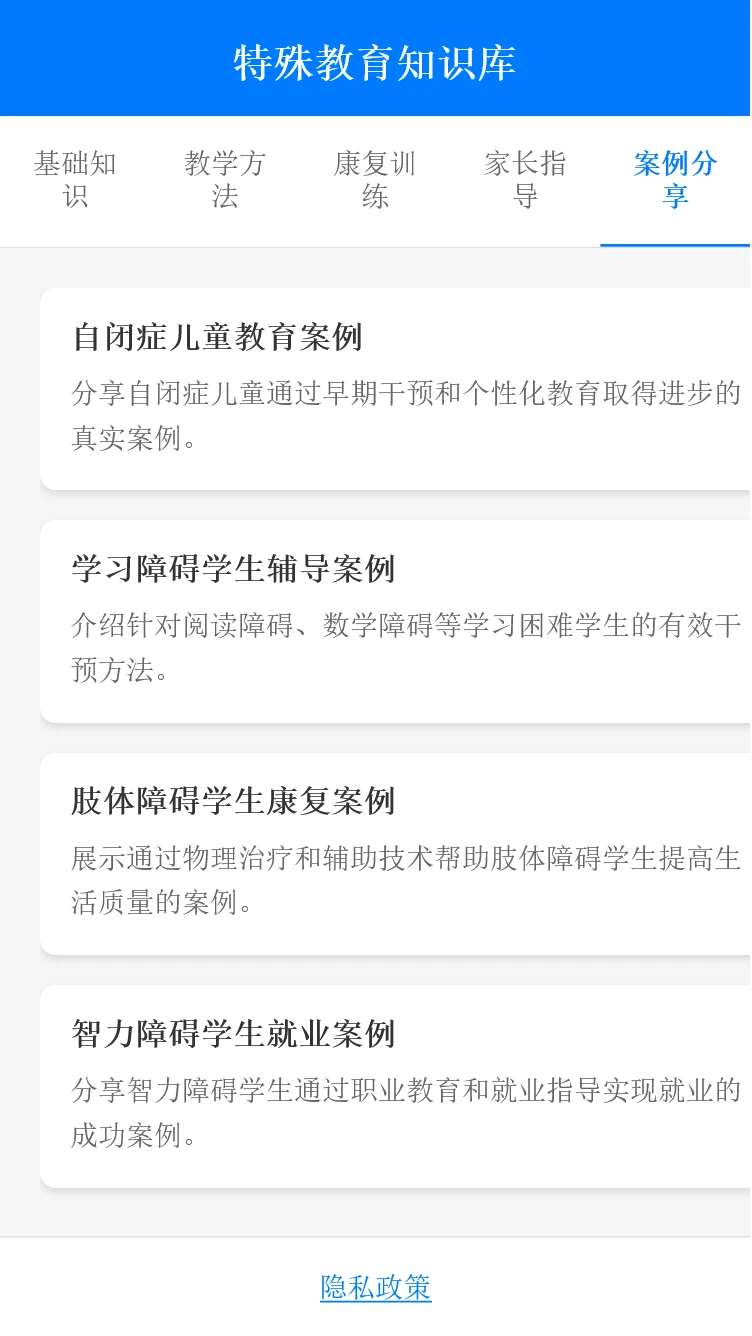Viewport: 752px width, 1336px height.
Task: Open the 自闭症儿童教育案例 card
Action: [x=375, y=388]
